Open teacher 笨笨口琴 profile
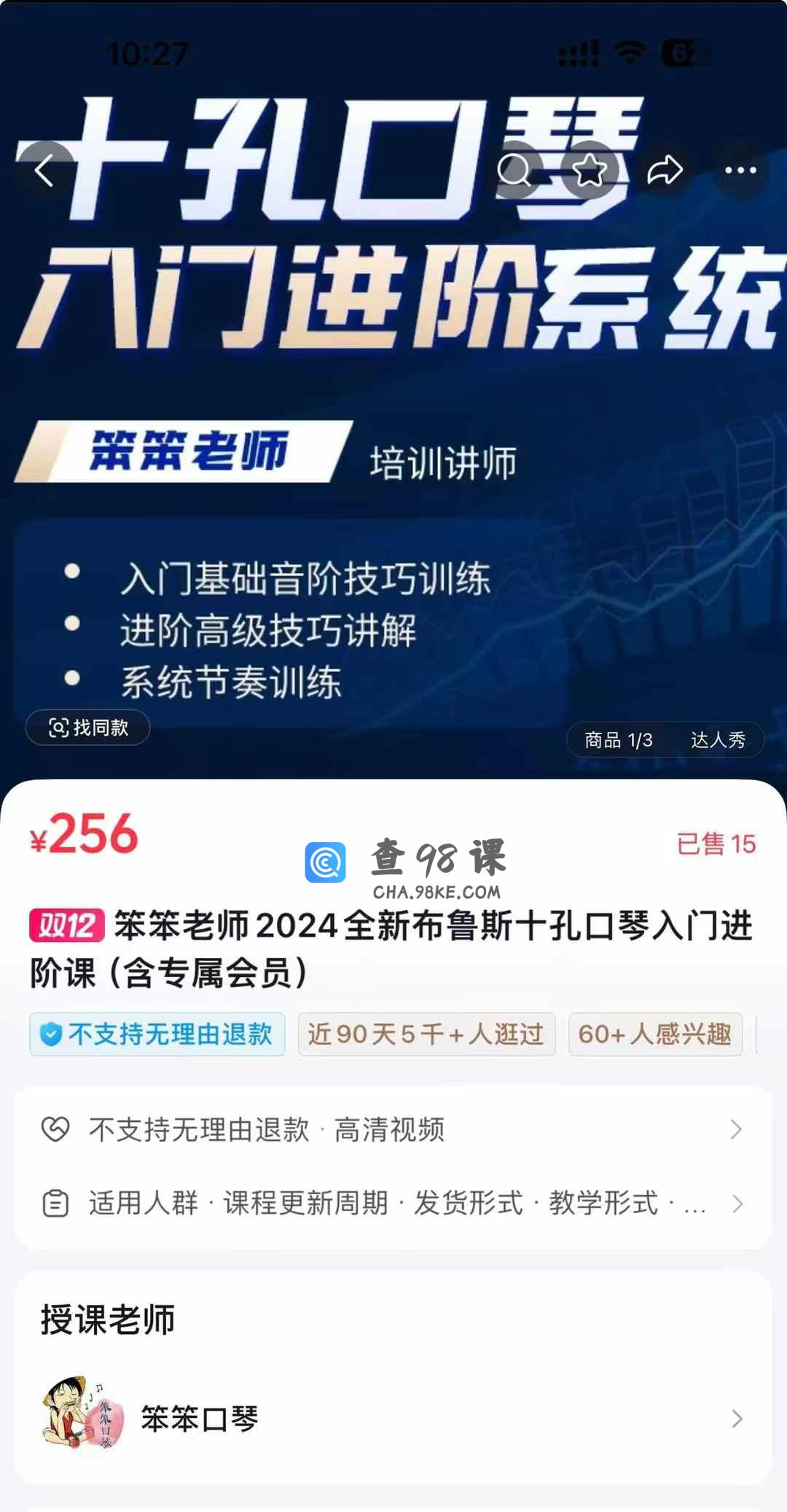787x1512 pixels. point(393,1419)
